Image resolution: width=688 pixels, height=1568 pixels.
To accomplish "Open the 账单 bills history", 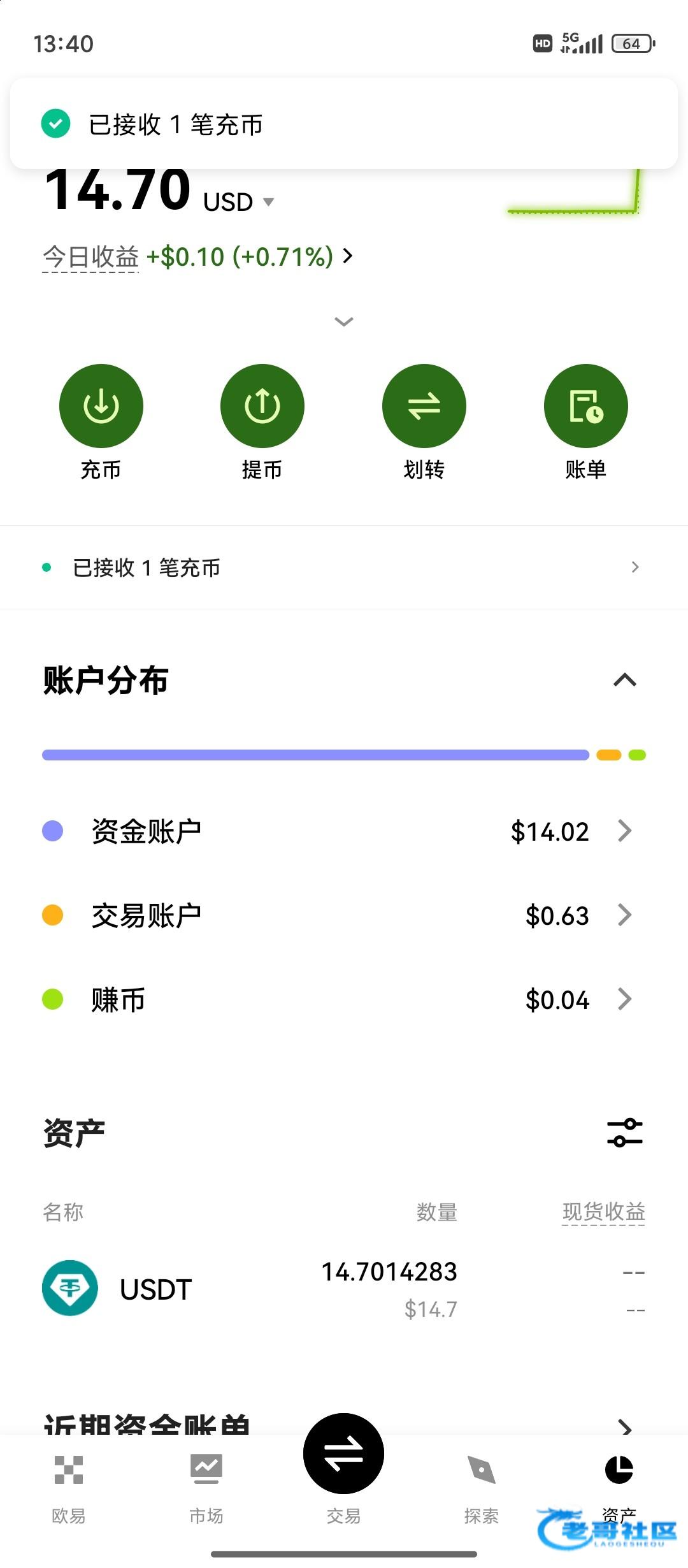I will click(585, 407).
